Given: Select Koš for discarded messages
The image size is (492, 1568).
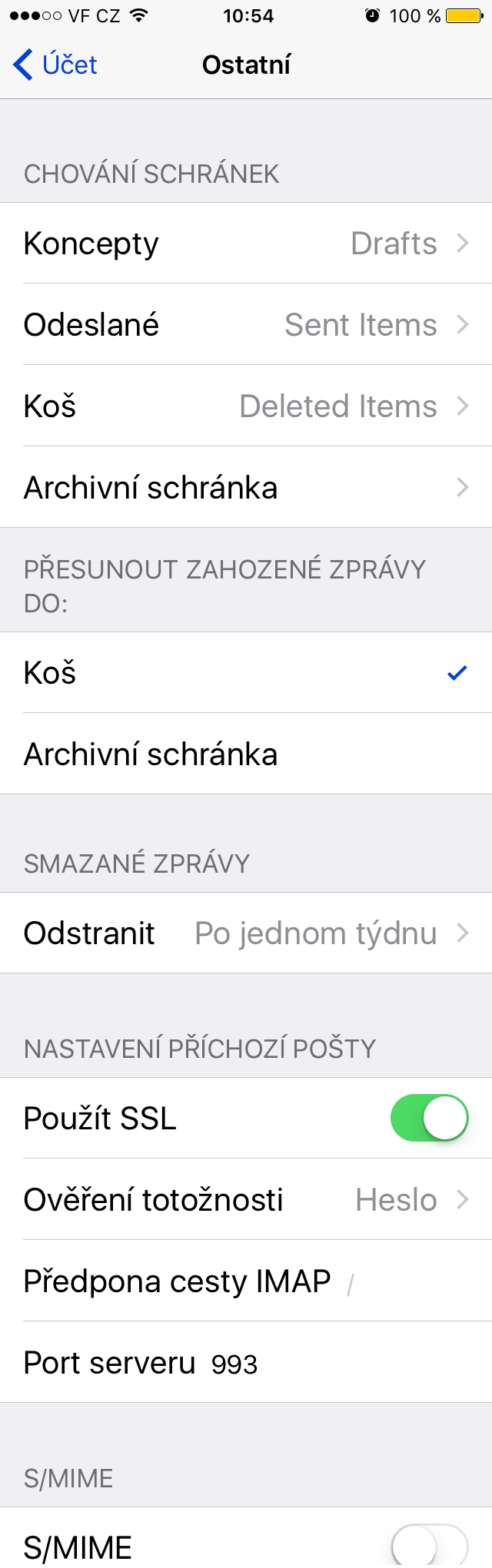Looking at the screenshot, I should pyautogui.click(x=246, y=673).
